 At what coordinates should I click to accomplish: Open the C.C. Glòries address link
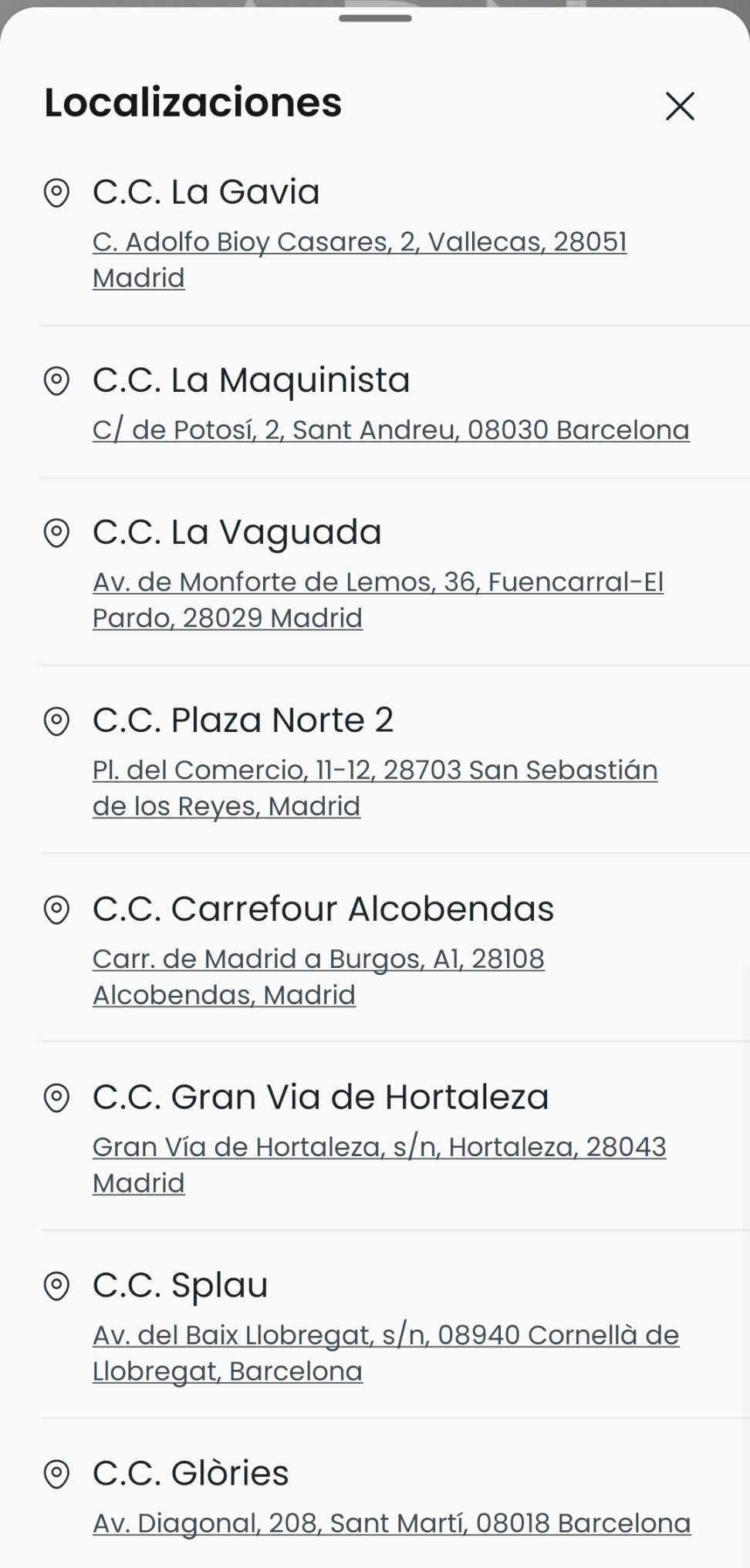[392, 1523]
